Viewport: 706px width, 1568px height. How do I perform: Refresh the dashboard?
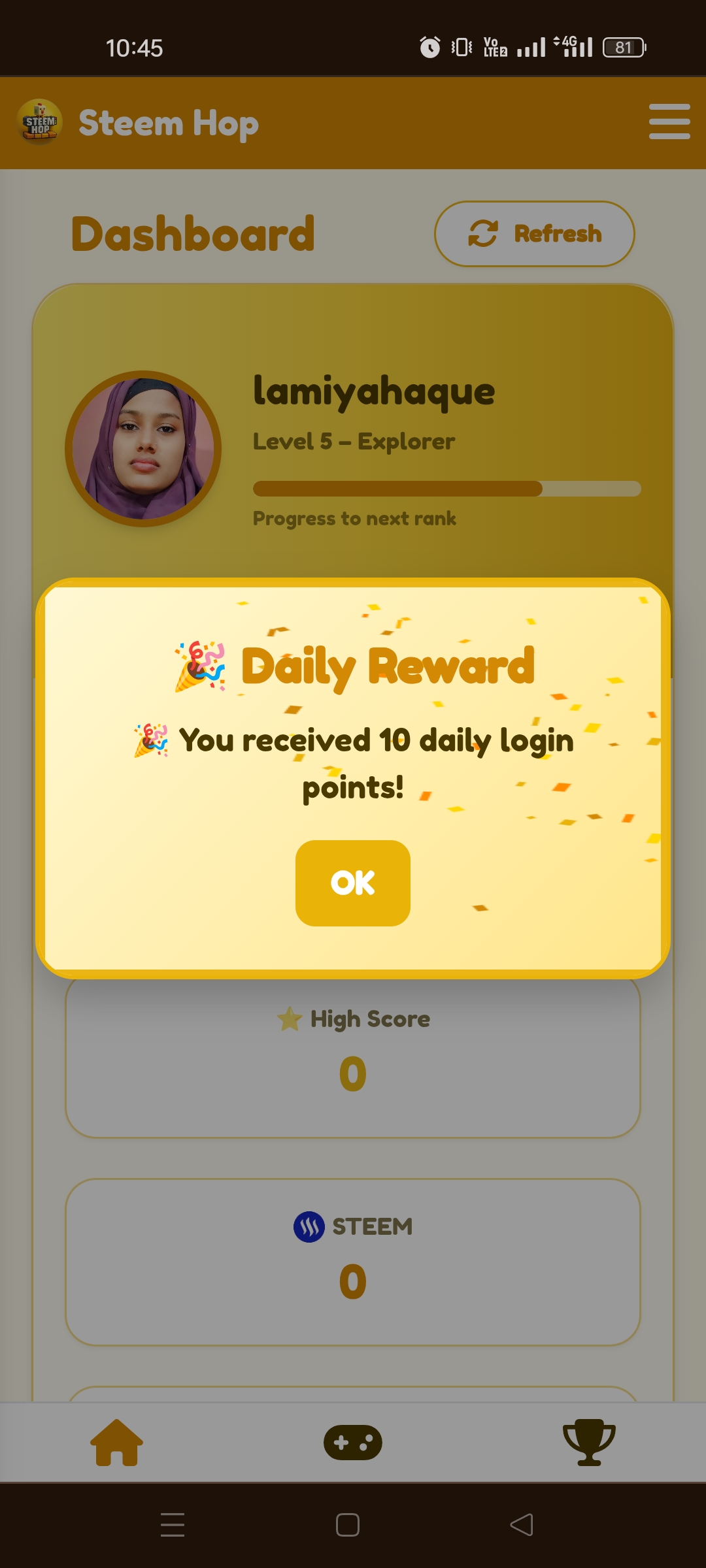pos(535,234)
